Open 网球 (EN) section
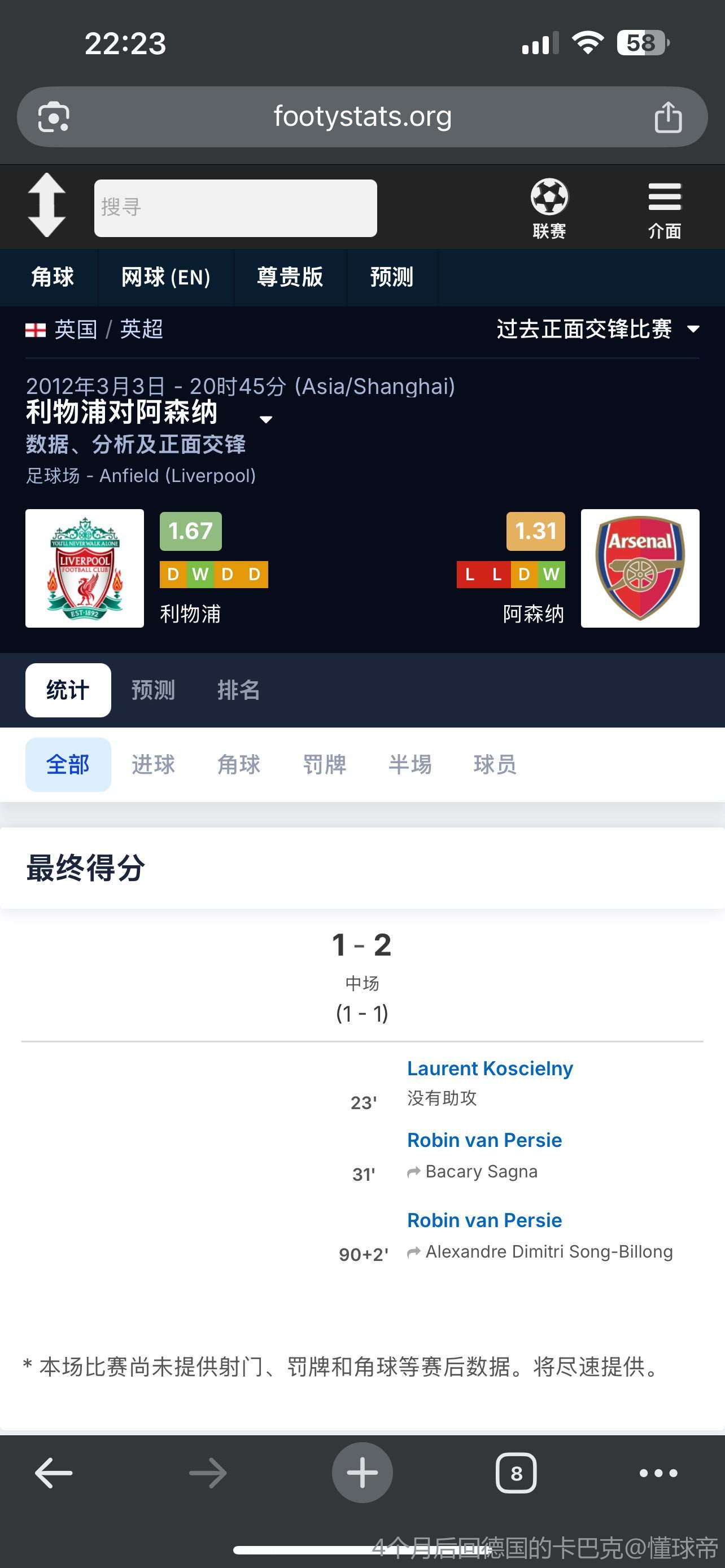Screen dimensions: 725x1568 point(165,277)
